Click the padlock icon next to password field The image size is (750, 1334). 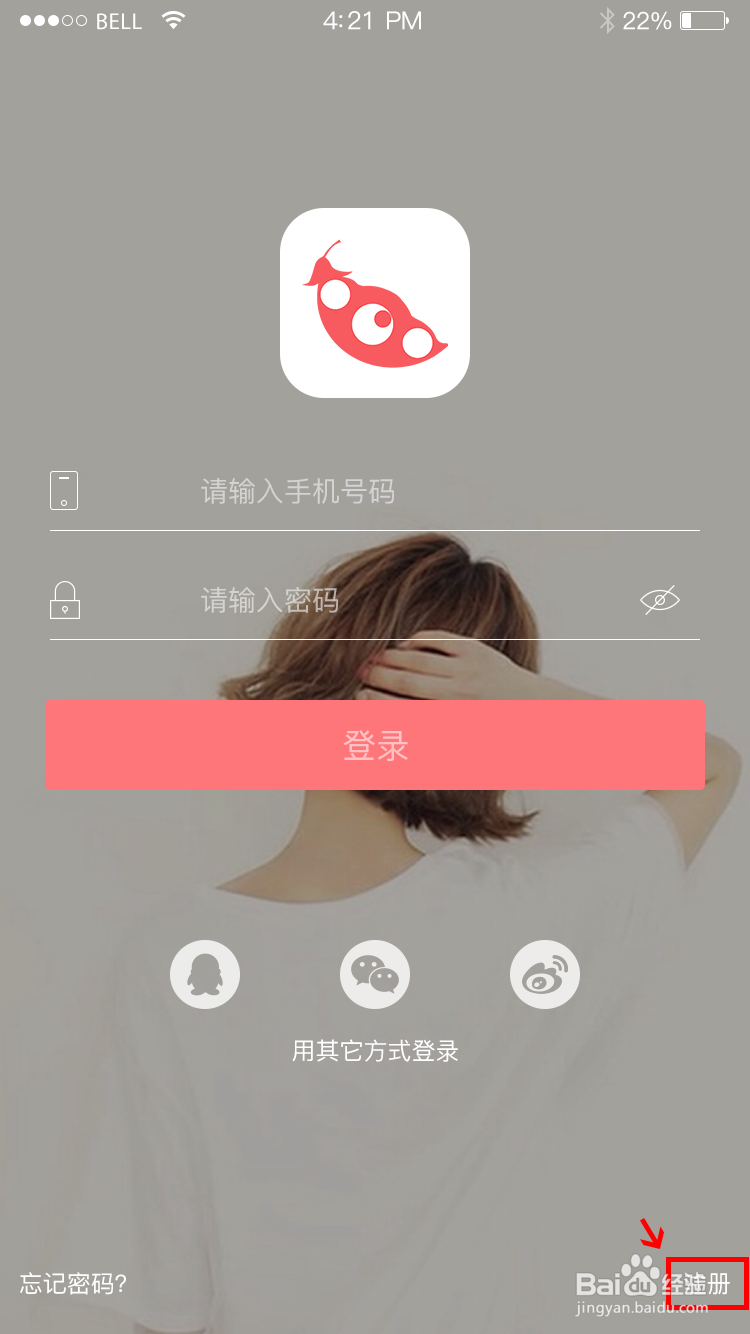click(64, 599)
